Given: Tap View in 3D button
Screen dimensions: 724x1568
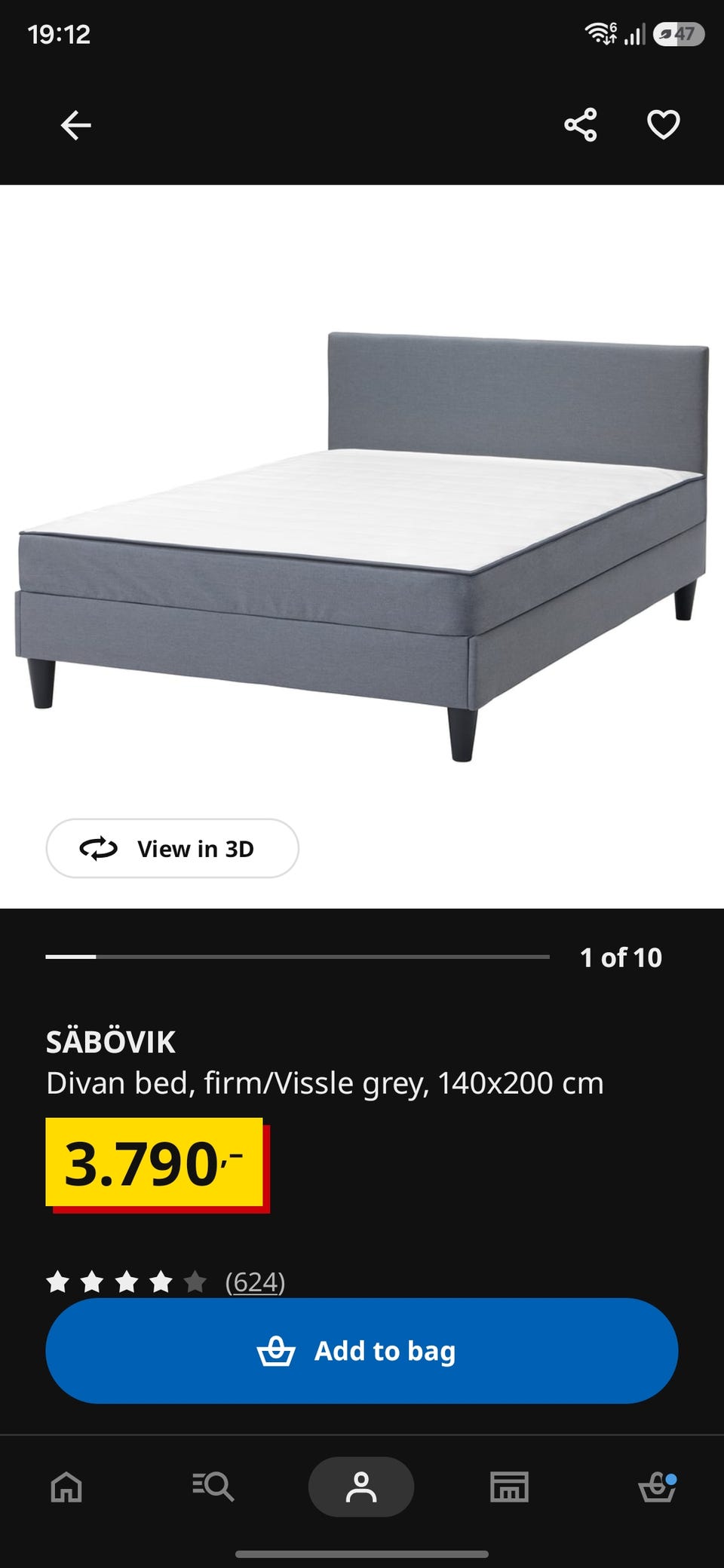Looking at the screenshot, I should [173, 848].
